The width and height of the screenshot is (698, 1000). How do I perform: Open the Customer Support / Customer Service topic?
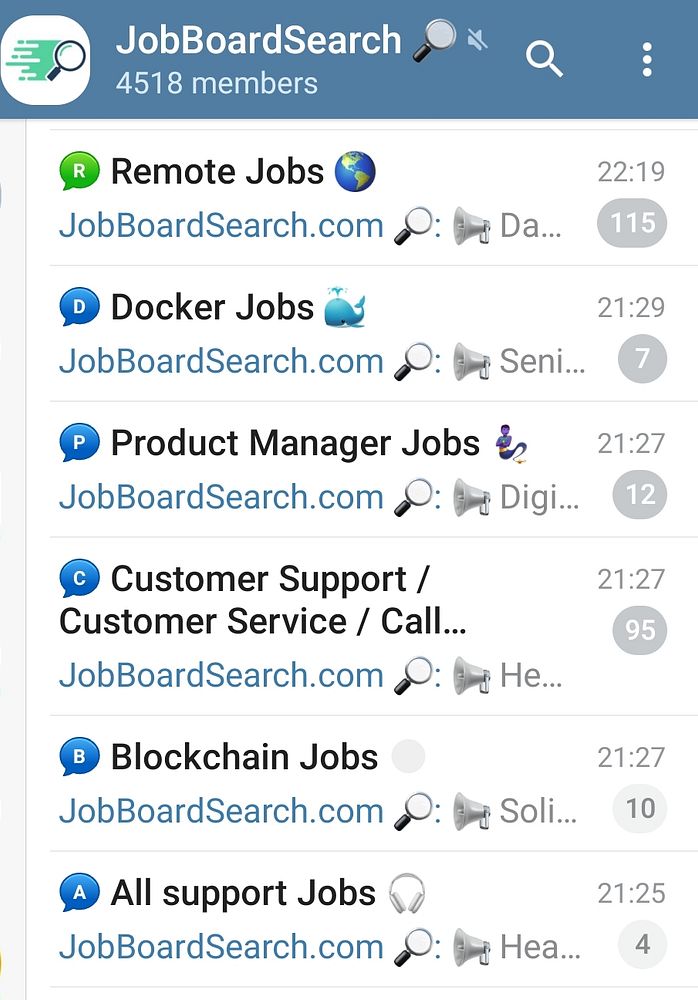[x=330, y=626]
